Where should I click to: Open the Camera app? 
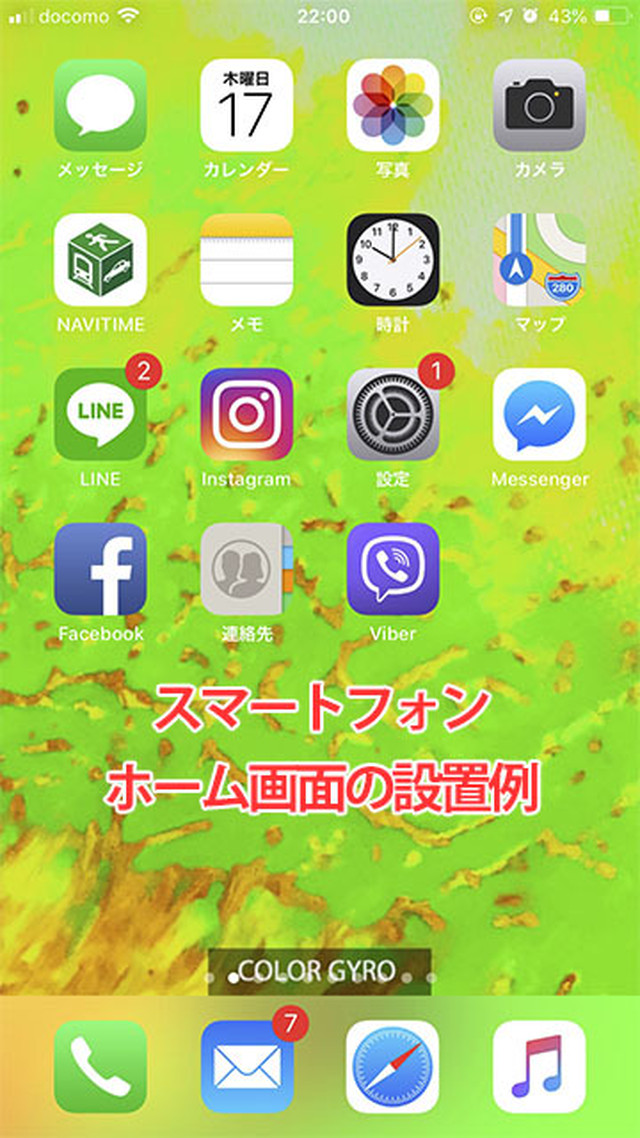click(x=539, y=105)
